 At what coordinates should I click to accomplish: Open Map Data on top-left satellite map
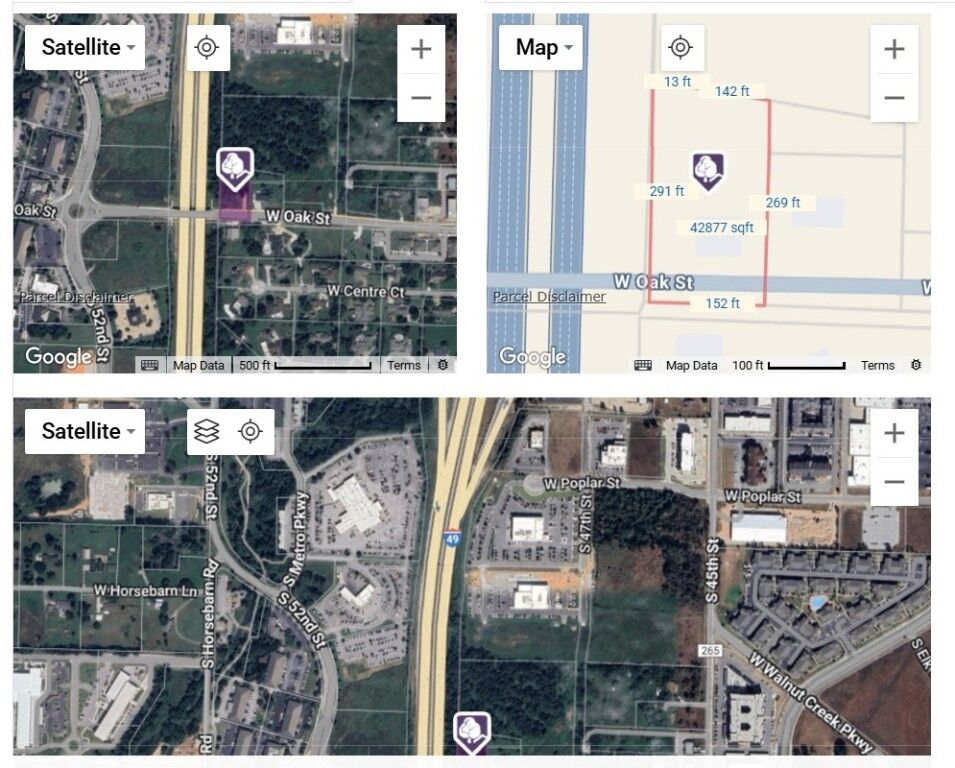point(198,365)
